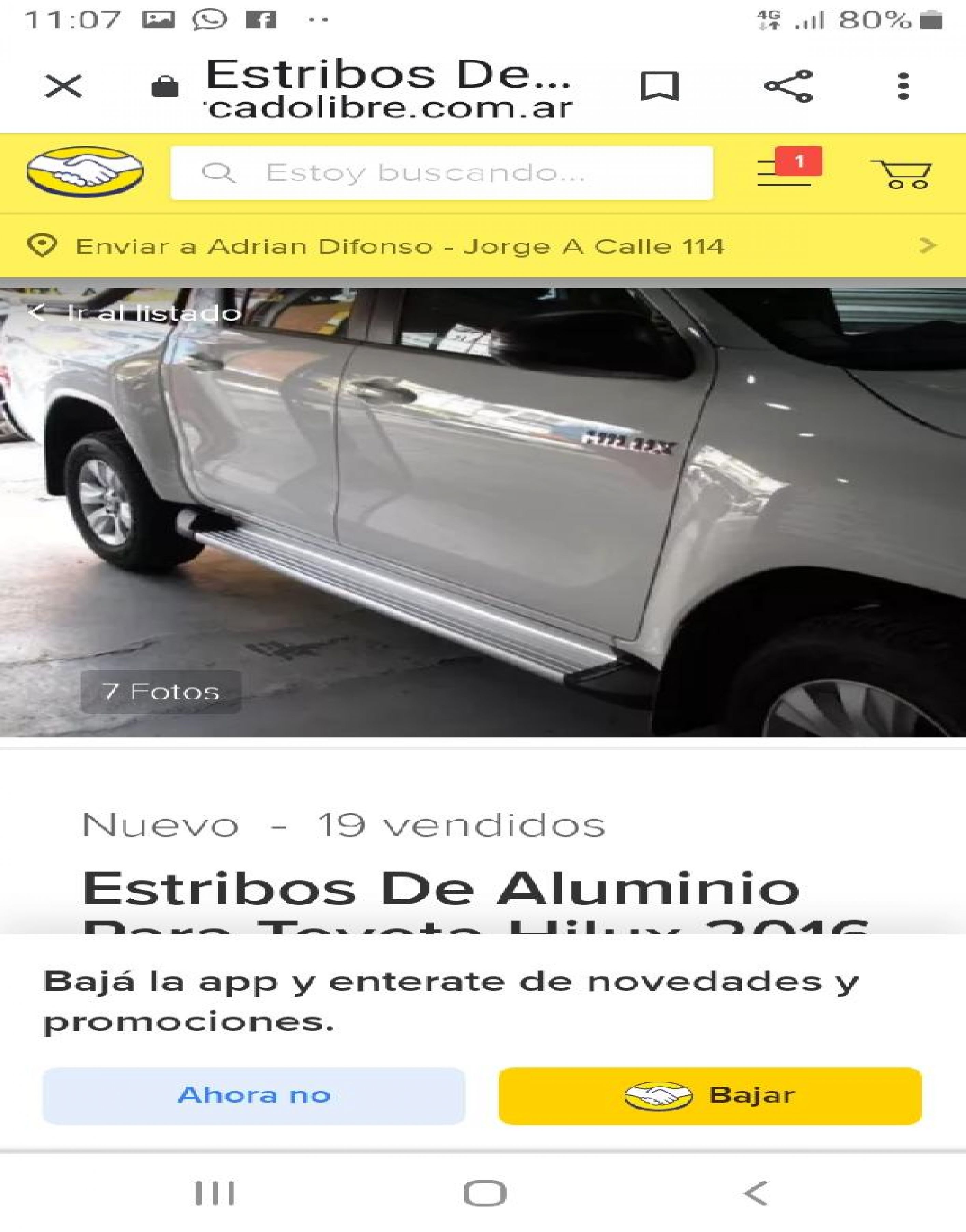
Task: Close the browser tab with X
Action: [x=63, y=87]
